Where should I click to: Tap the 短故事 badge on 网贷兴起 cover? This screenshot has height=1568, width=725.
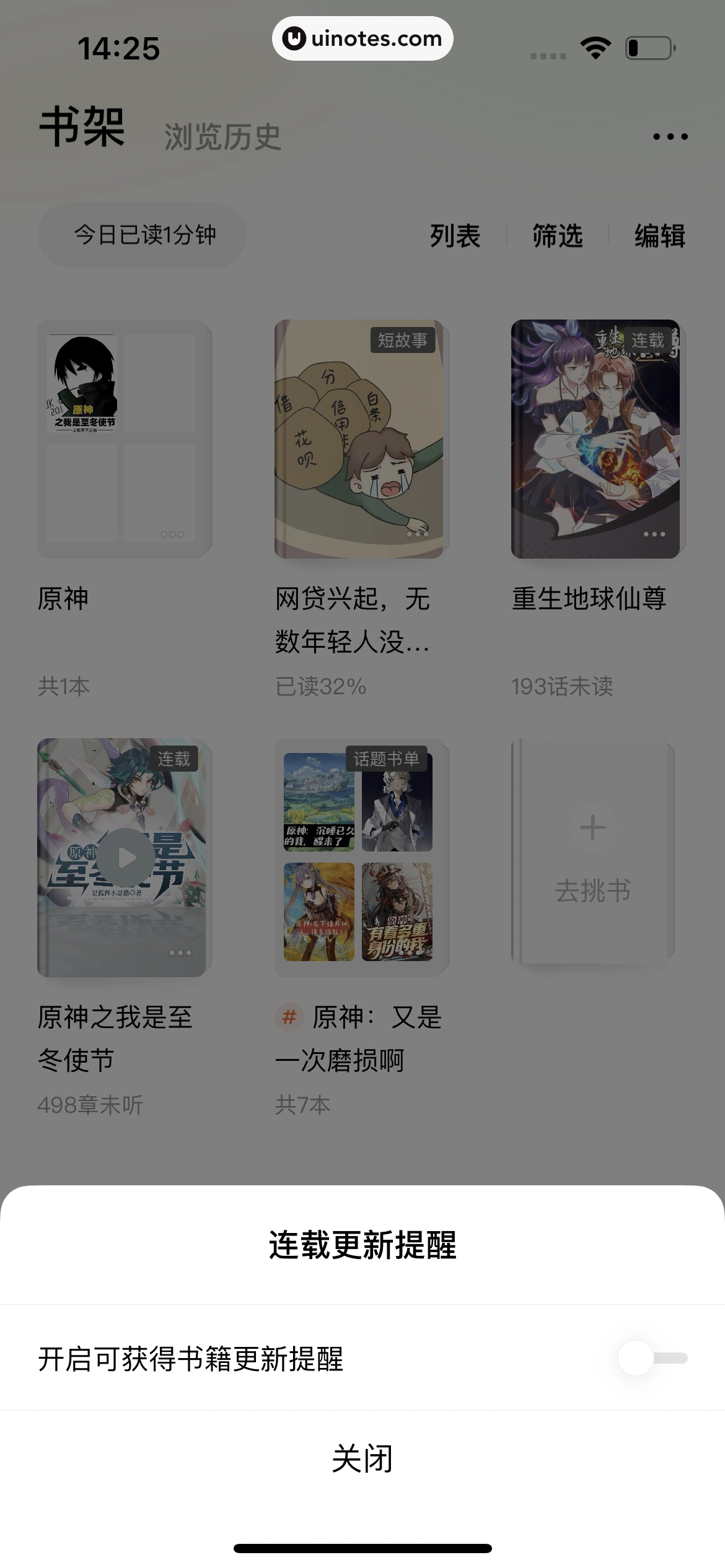click(403, 341)
